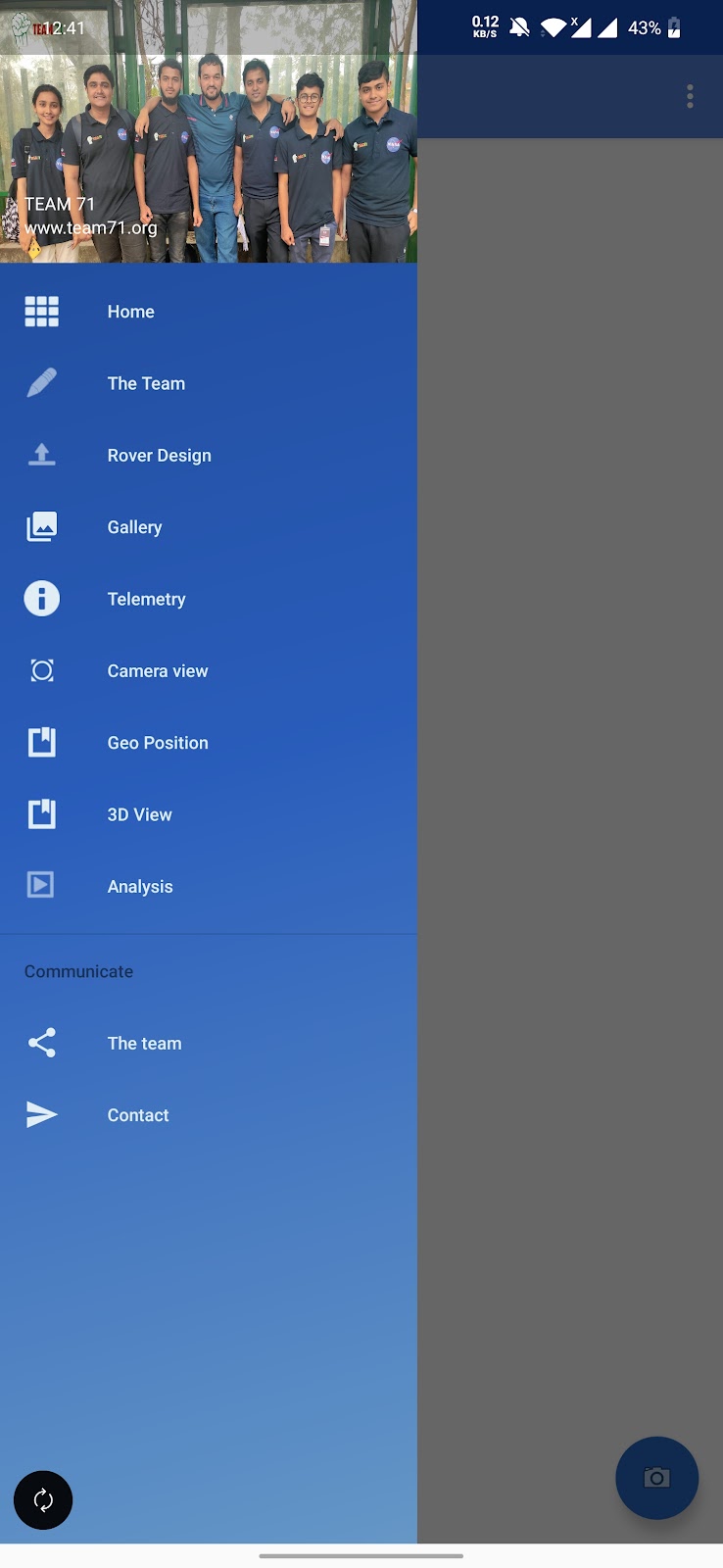This screenshot has width=723, height=1568.
Task: Go to Analysis
Action: click(x=209, y=887)
